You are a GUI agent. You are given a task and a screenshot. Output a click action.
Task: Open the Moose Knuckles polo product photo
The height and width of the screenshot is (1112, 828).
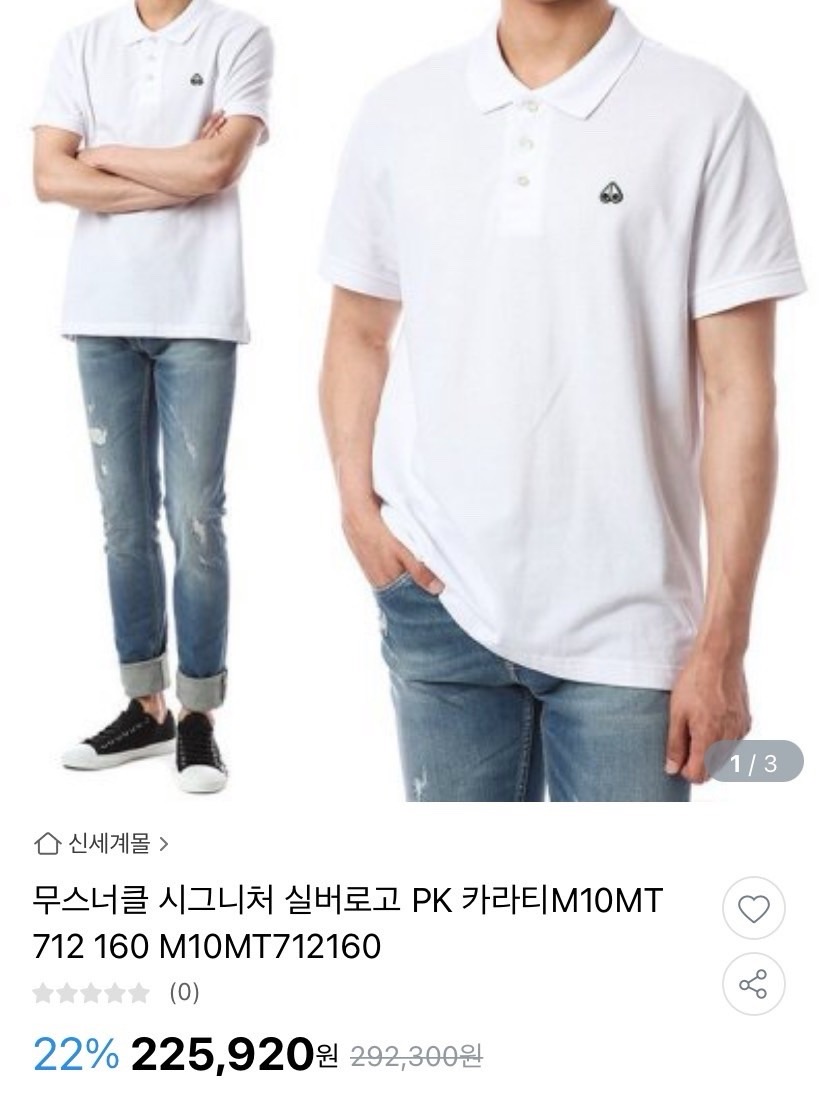(x=414, y=400)
